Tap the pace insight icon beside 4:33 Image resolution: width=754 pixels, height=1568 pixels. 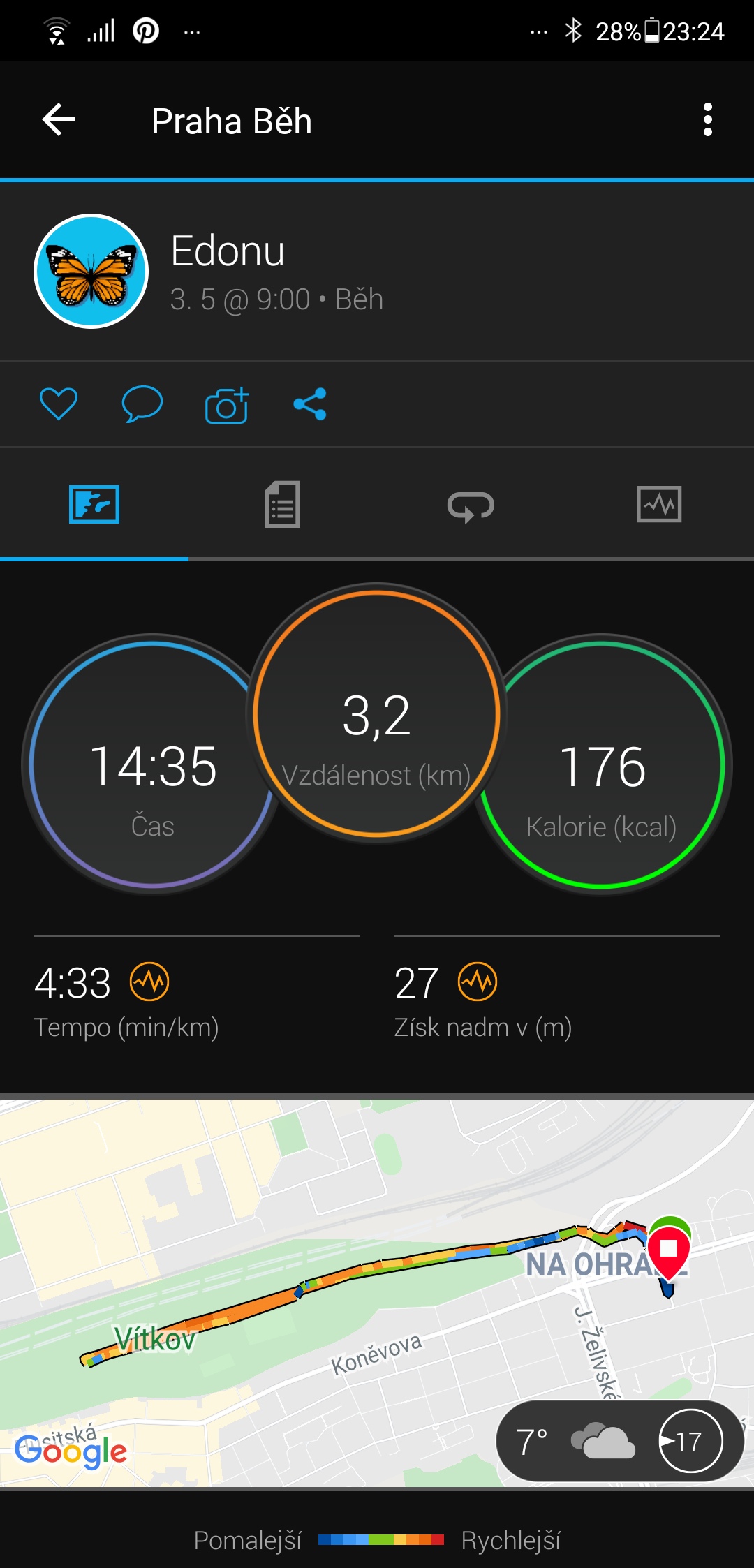coord(149,982)
